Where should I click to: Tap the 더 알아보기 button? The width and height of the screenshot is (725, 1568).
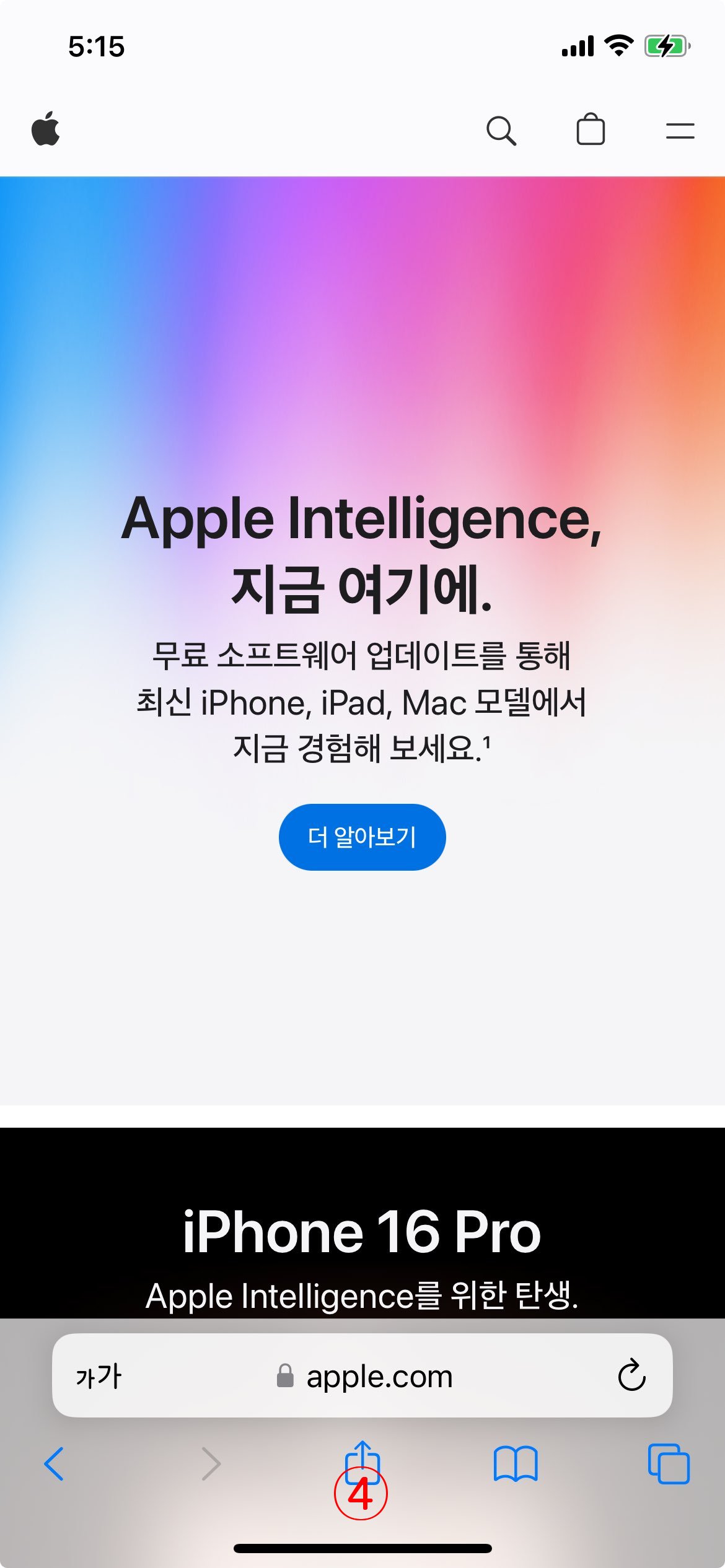pyautogui.click(x=362, y=837)
